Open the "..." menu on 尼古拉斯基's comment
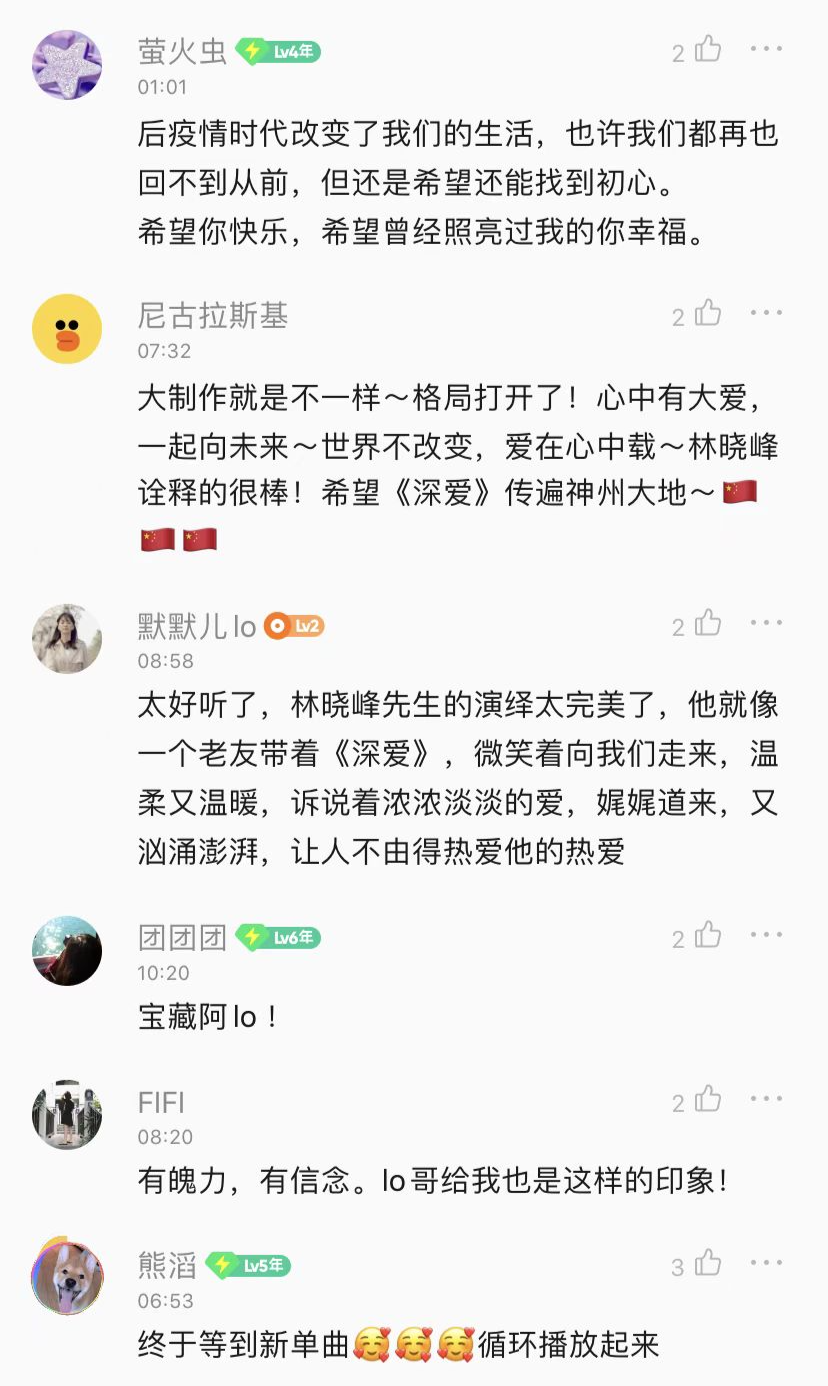The height and width of the screenshot is (1386, 828). 765,312
